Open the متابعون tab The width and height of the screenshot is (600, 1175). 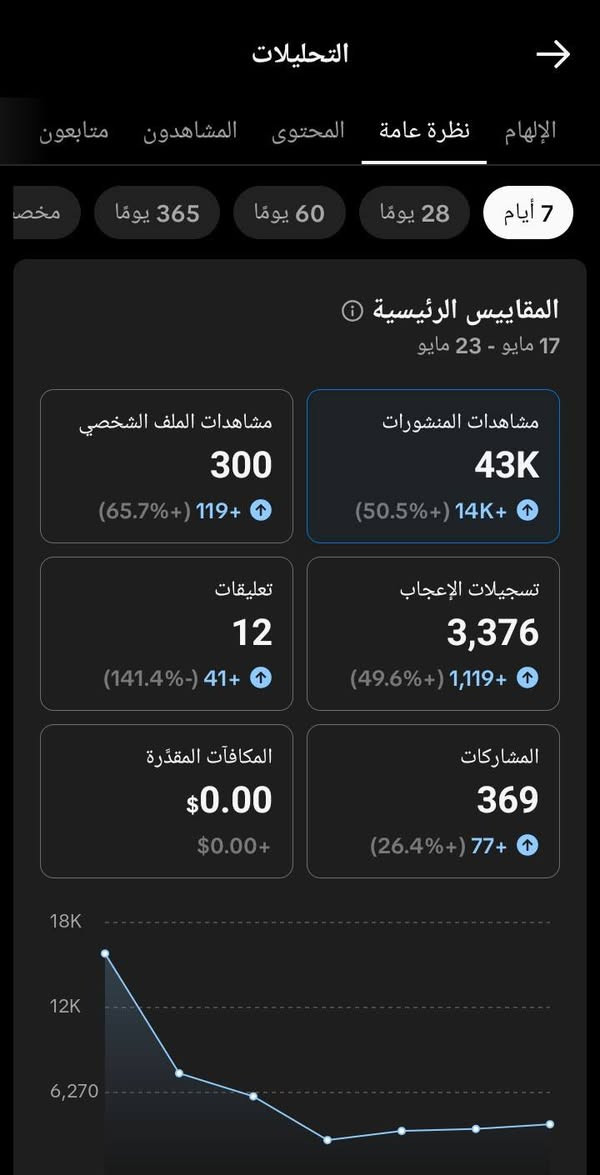[73, 130]
